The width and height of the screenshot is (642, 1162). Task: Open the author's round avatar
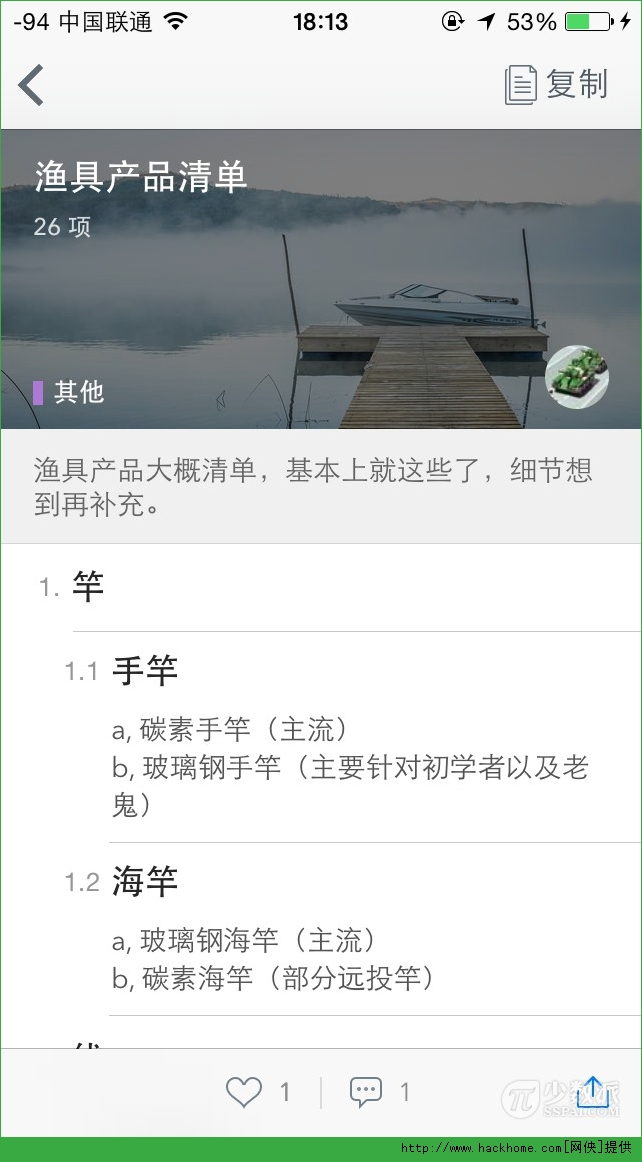pyautogui.click(x=577, y=377)
